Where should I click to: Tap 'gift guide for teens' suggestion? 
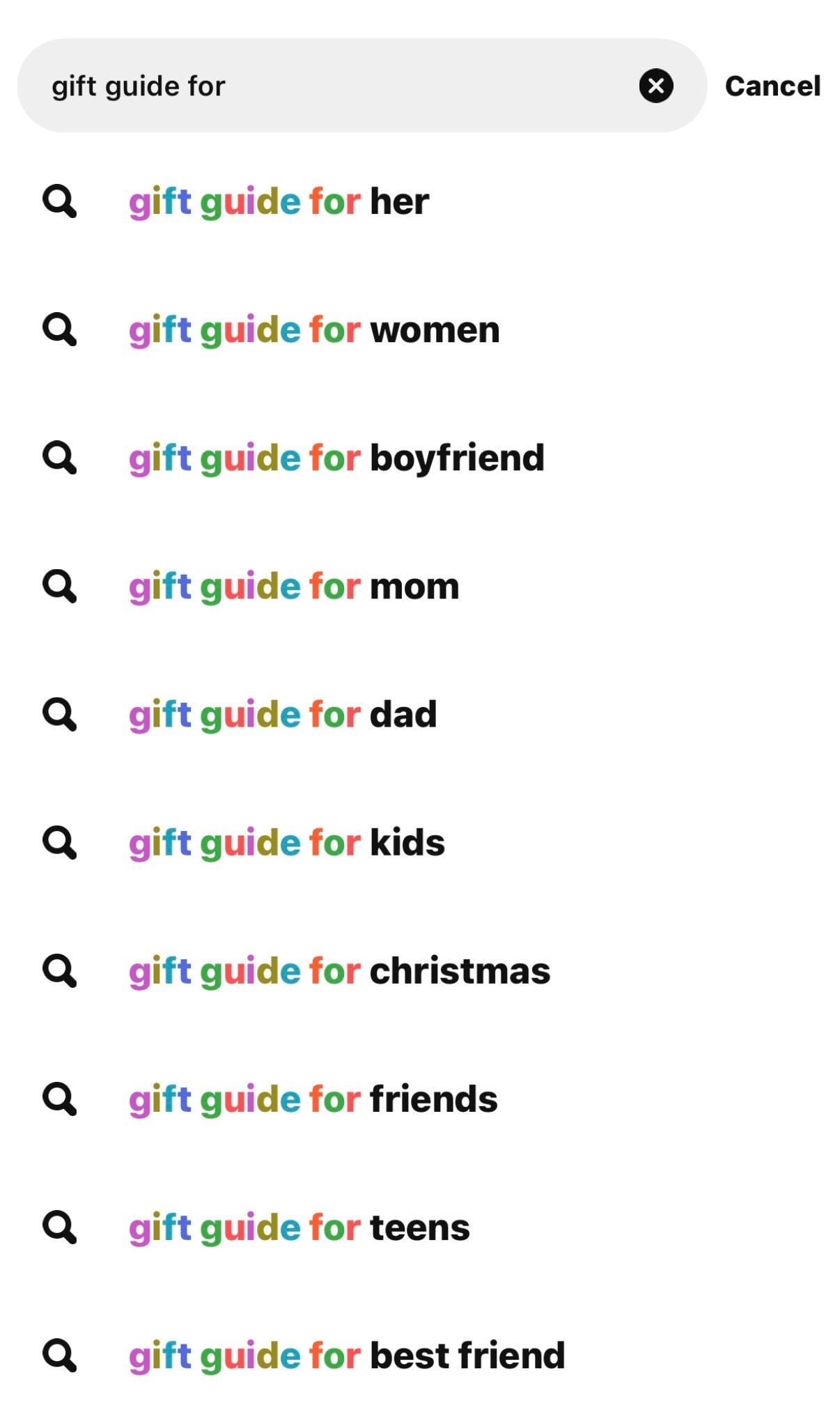point(299,1227)
